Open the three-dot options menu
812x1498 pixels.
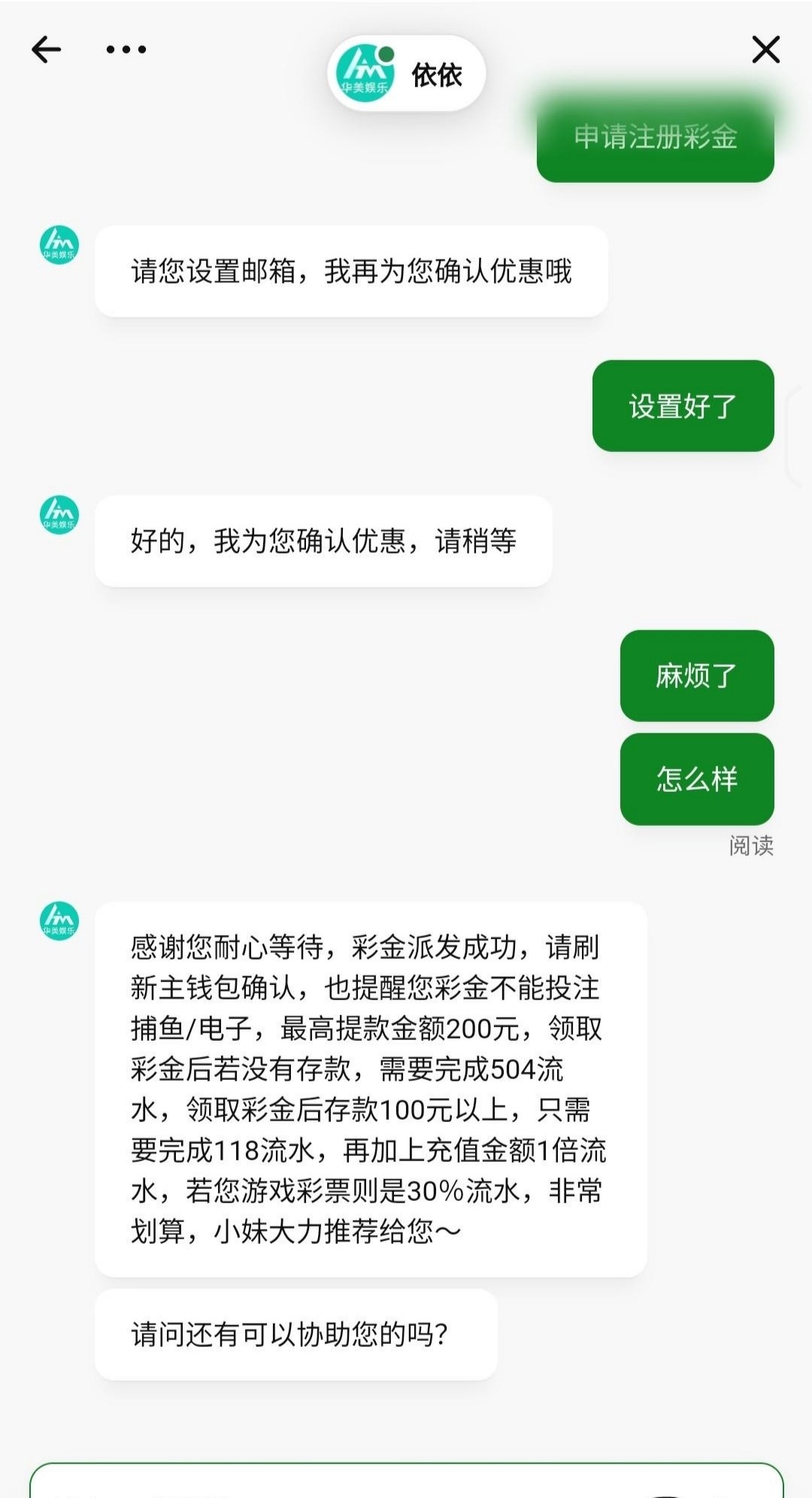tap(126, 50)
